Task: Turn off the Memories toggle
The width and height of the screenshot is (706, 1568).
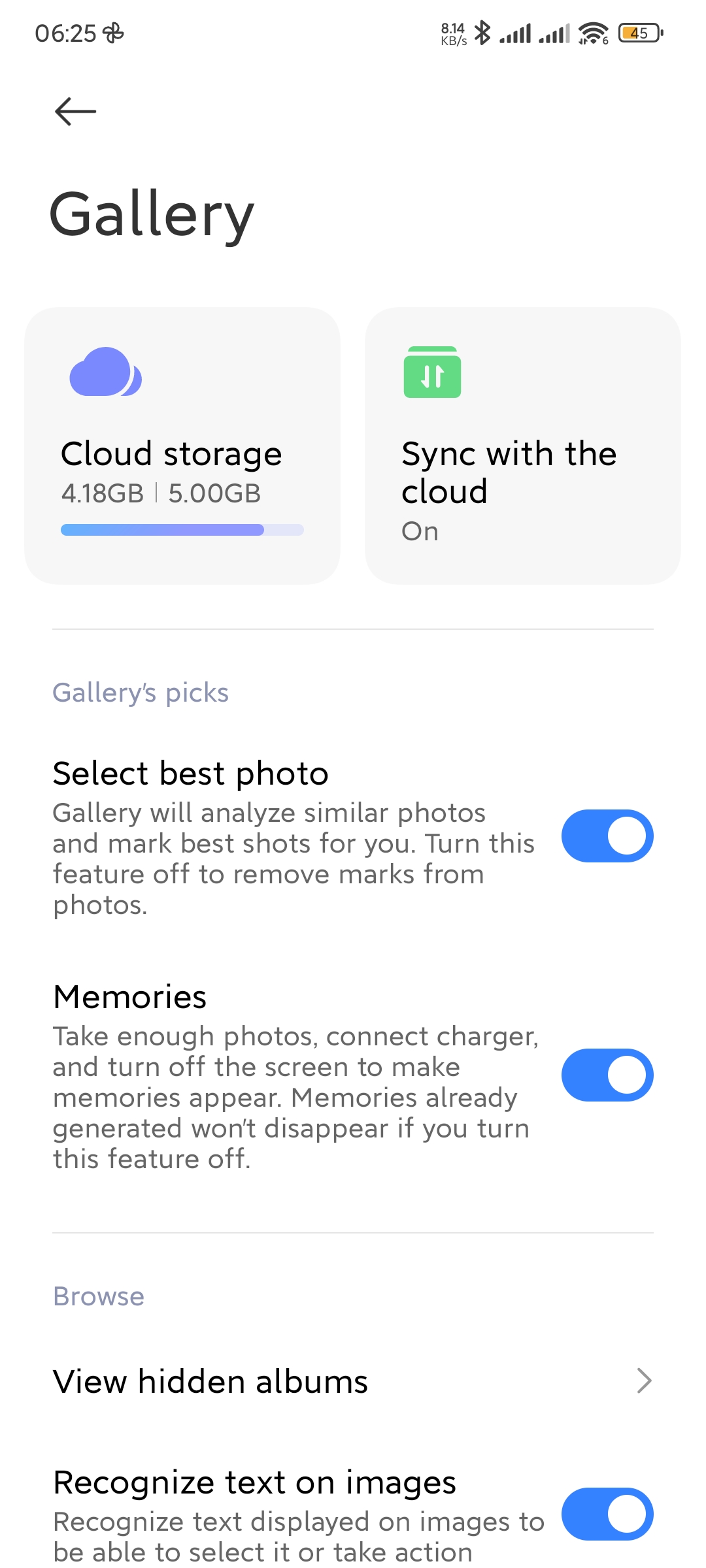Action: coord(607,1075)
